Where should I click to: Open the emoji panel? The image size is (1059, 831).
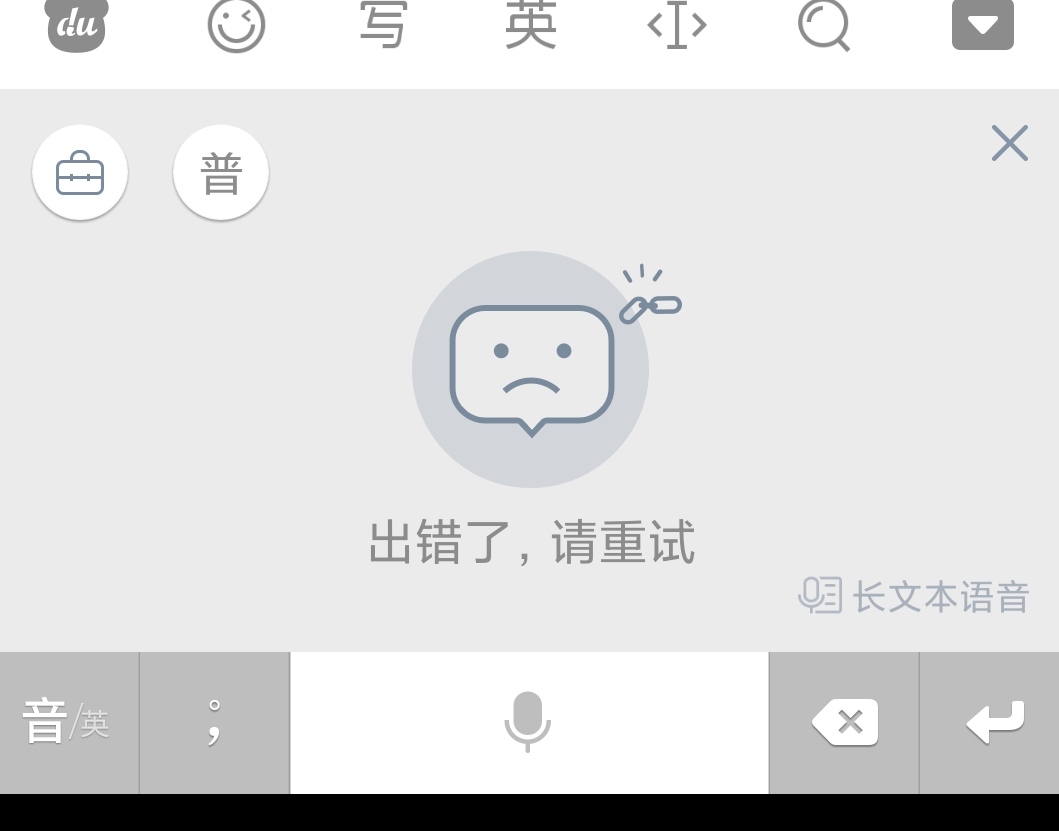(236, 24)
